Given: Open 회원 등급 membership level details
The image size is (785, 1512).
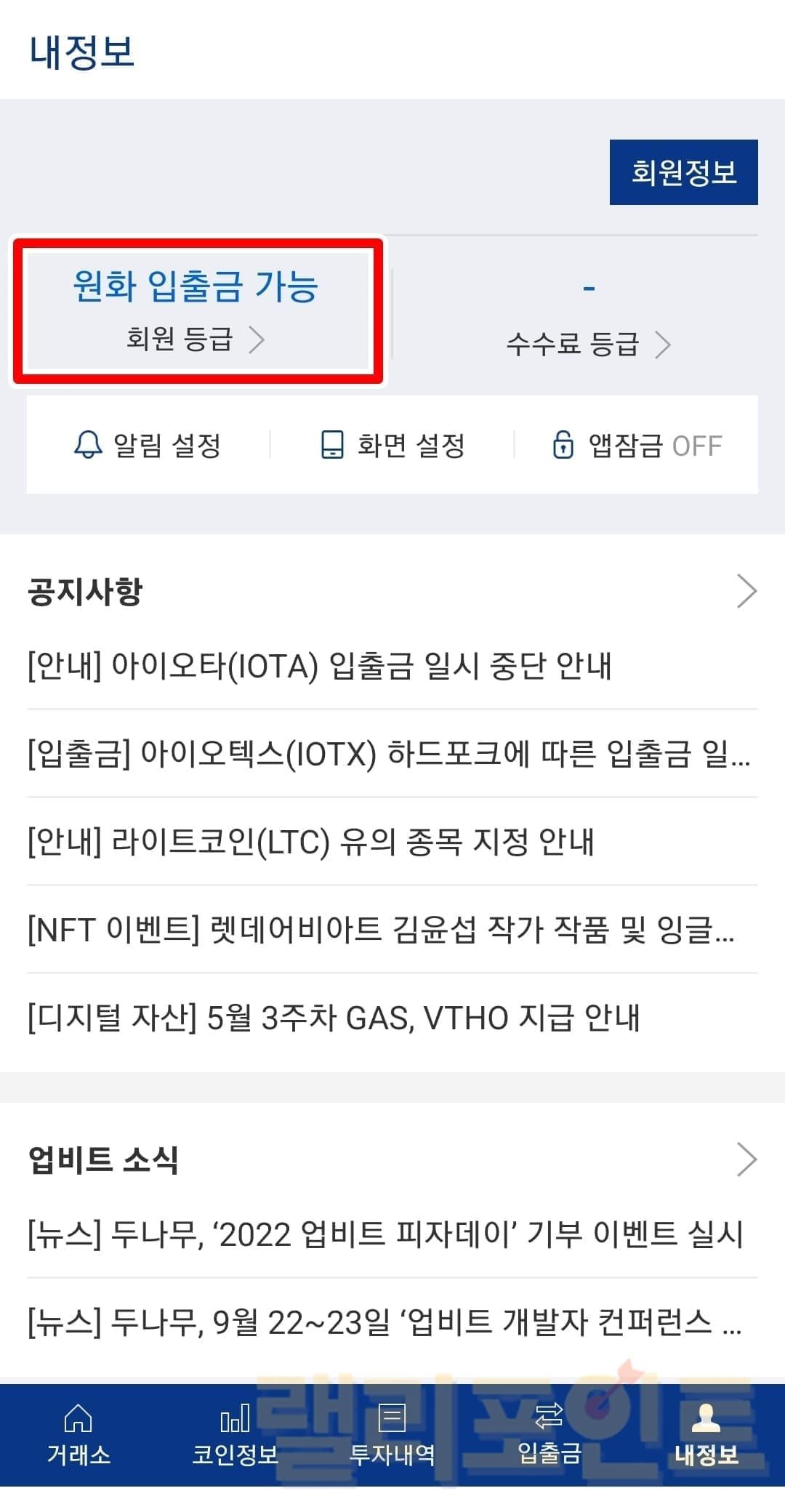Looking at the screenshot, I should pyautogui.click(x=196, y=339).
